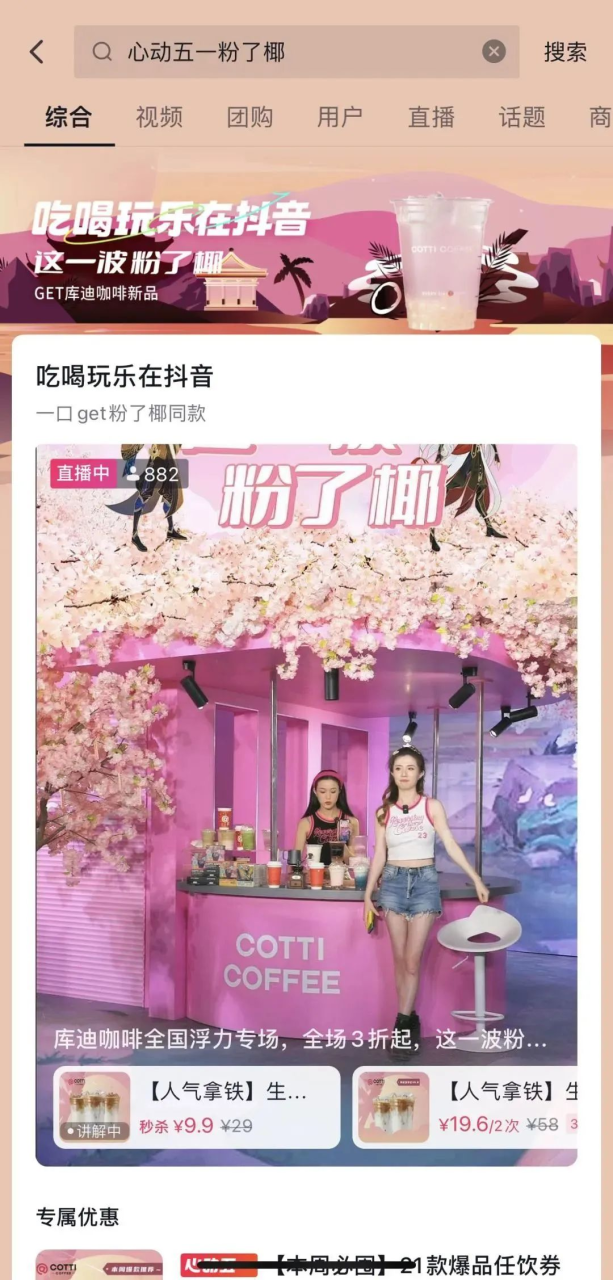Tap the 搜索 button

point(565,52)
